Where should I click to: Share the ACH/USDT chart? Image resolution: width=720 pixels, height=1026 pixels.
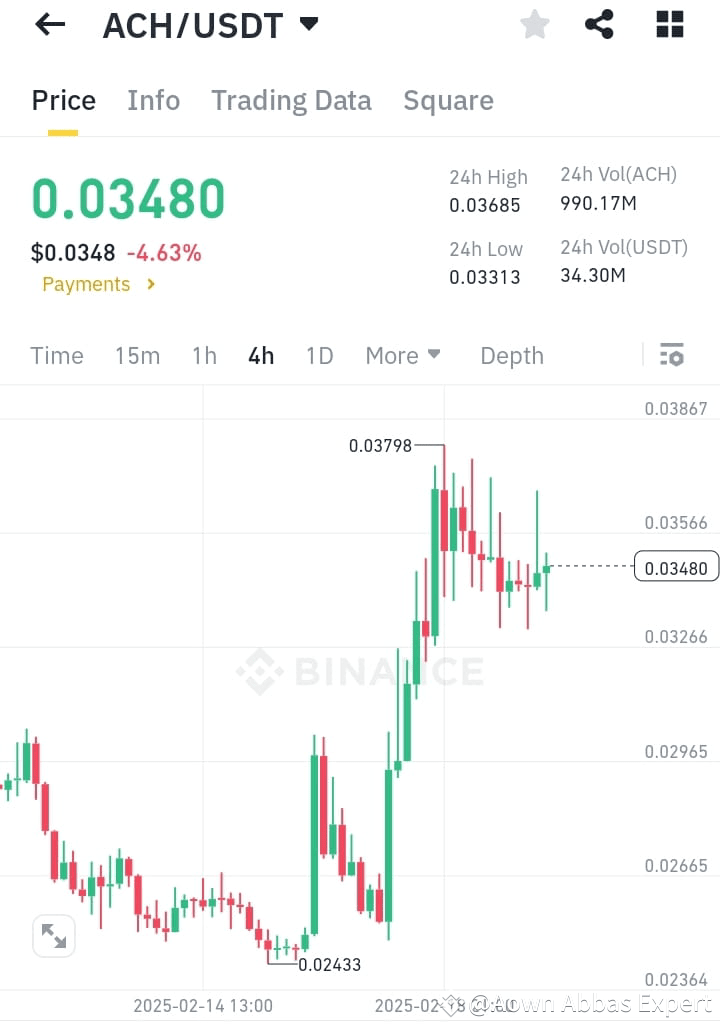point(599,24)
